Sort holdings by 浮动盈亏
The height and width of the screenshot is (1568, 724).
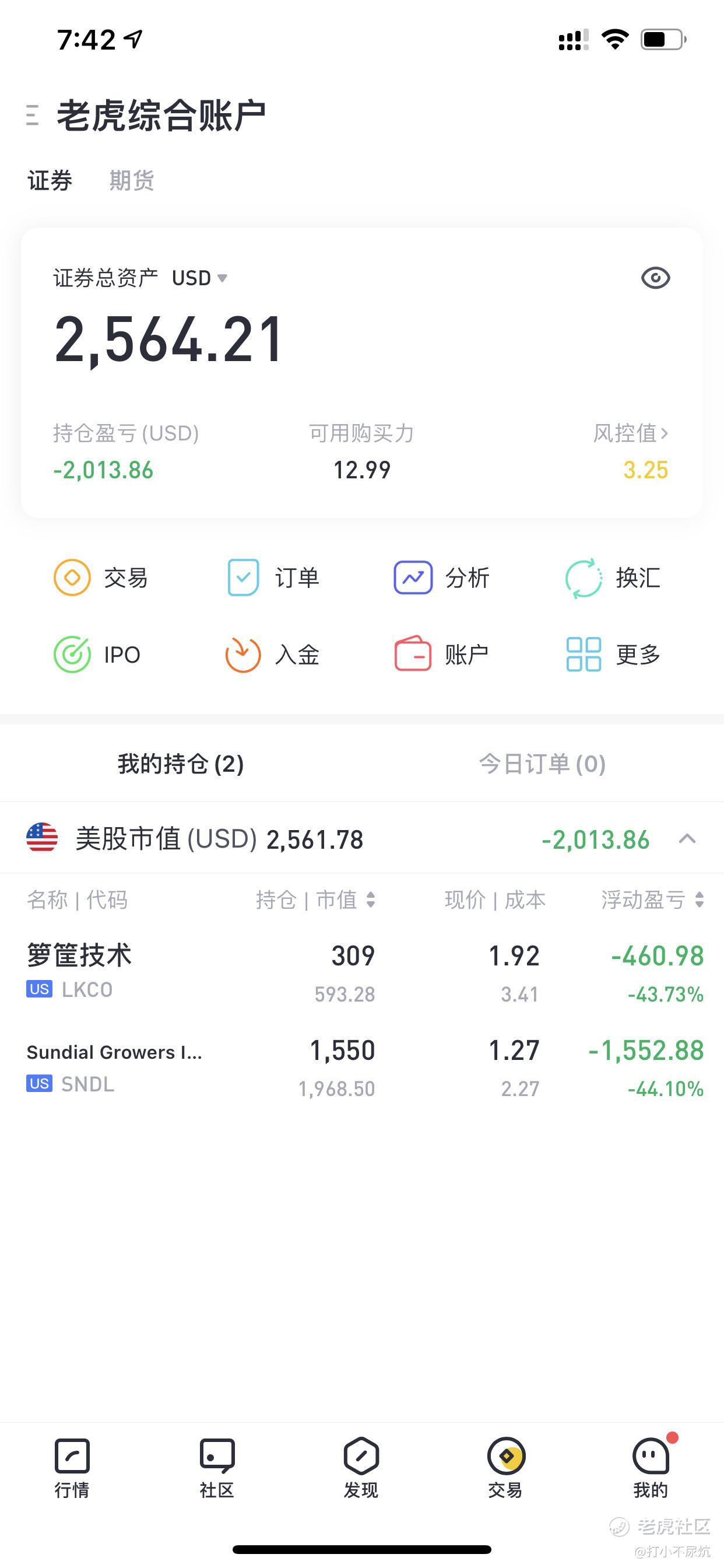(652, 900)
